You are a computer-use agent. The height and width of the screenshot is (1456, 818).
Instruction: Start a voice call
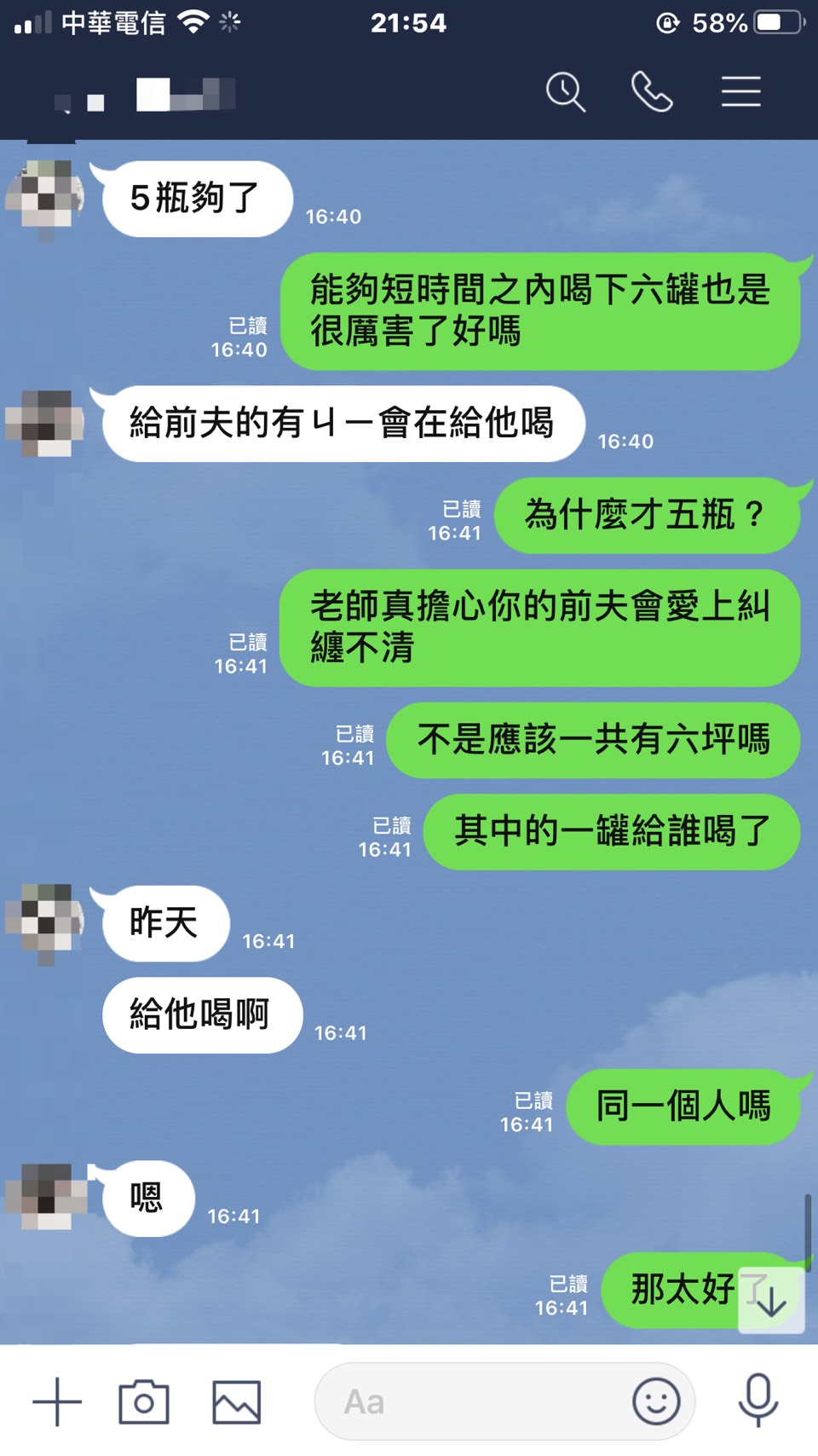click(x=652, y=92)
